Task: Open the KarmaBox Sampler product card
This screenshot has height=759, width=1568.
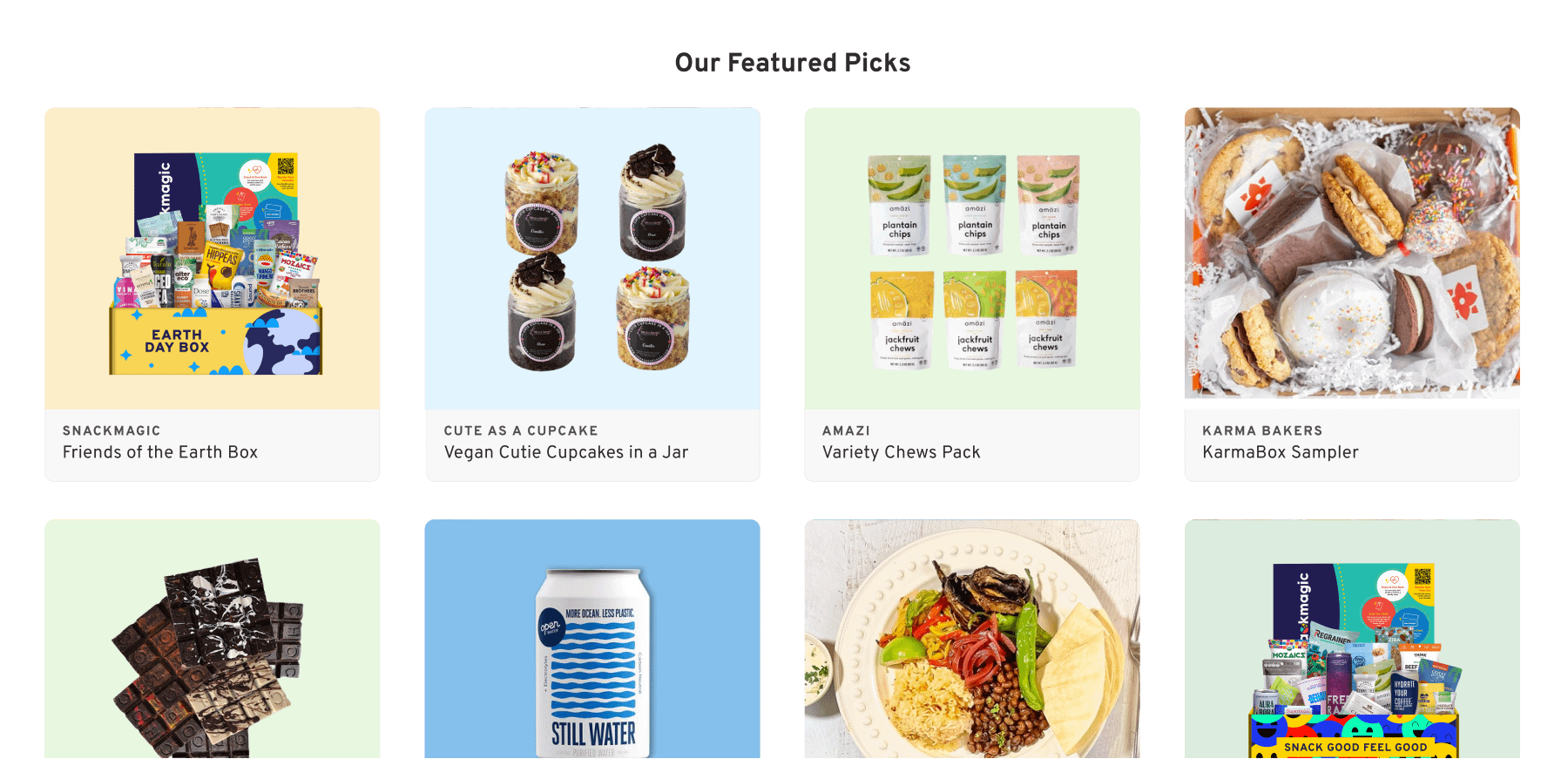Action: [1352, 294]
